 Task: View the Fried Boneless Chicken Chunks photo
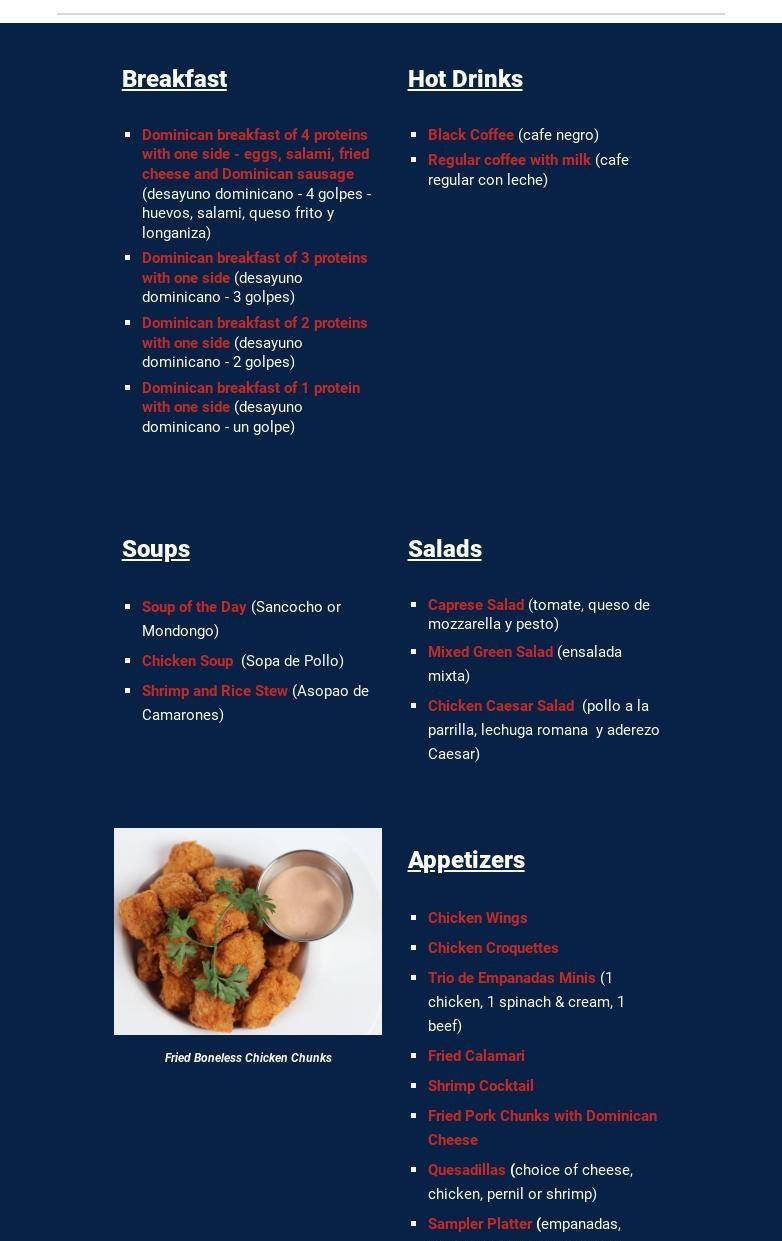point(248,931)
